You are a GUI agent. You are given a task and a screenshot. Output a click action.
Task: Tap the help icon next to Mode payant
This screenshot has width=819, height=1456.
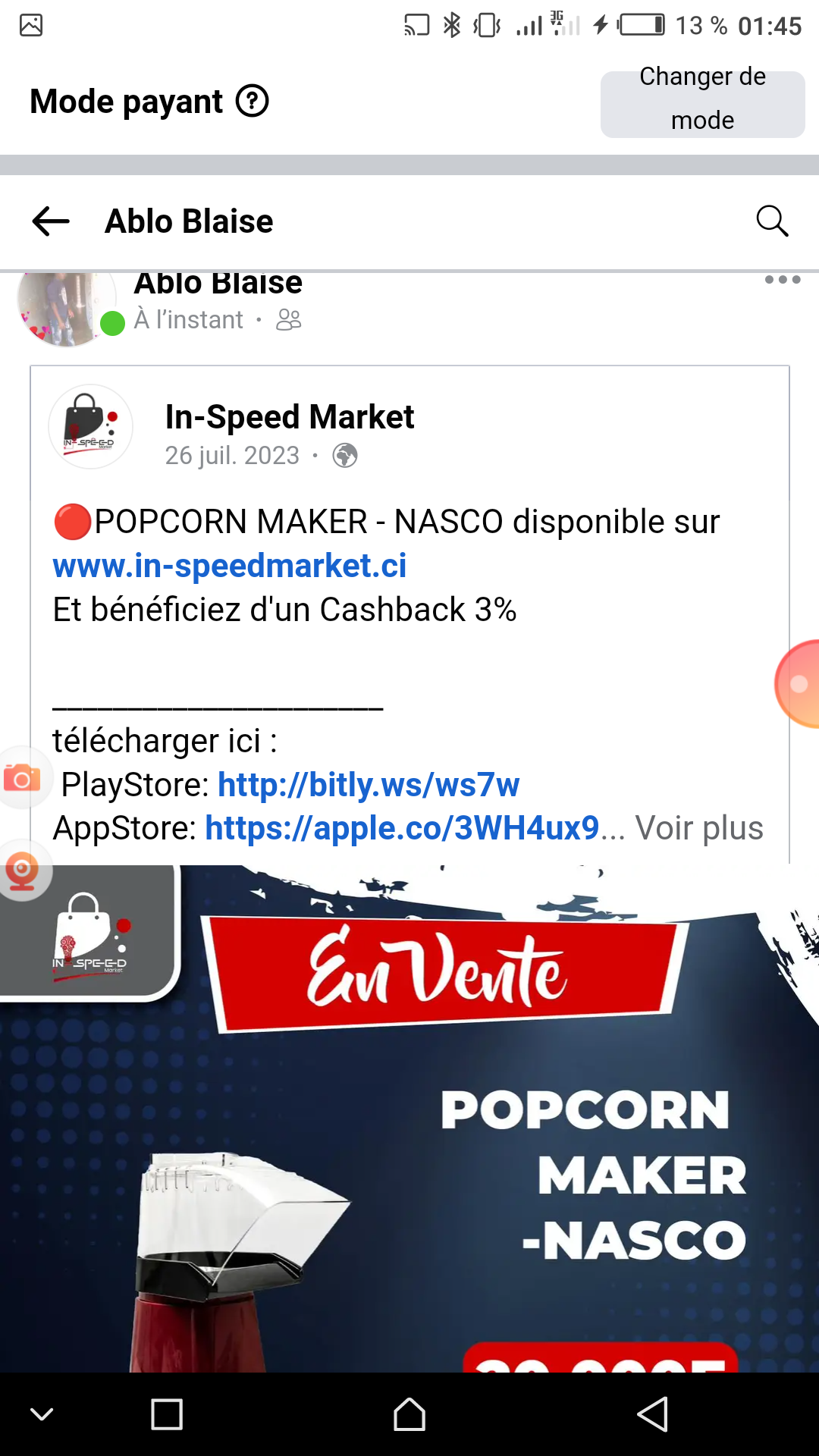(x=253, y=101)
